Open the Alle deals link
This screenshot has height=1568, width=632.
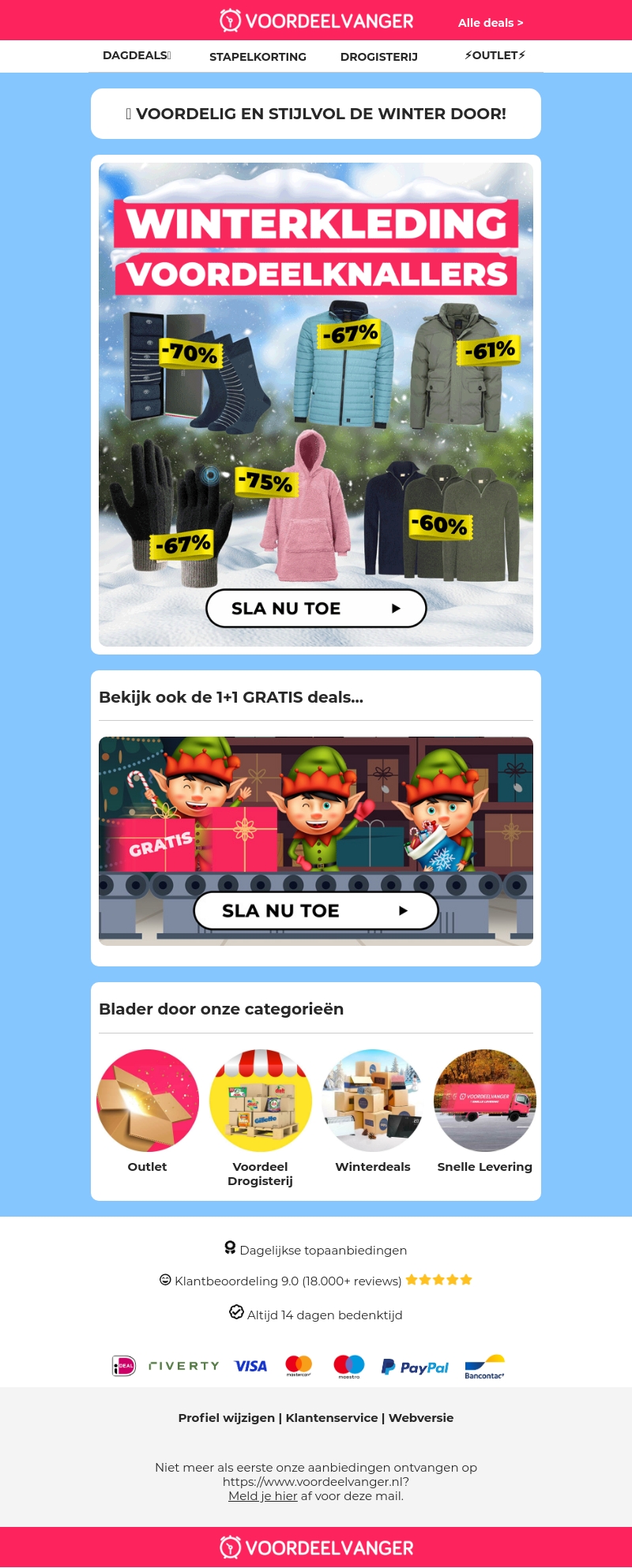click(x=490, y=23)
